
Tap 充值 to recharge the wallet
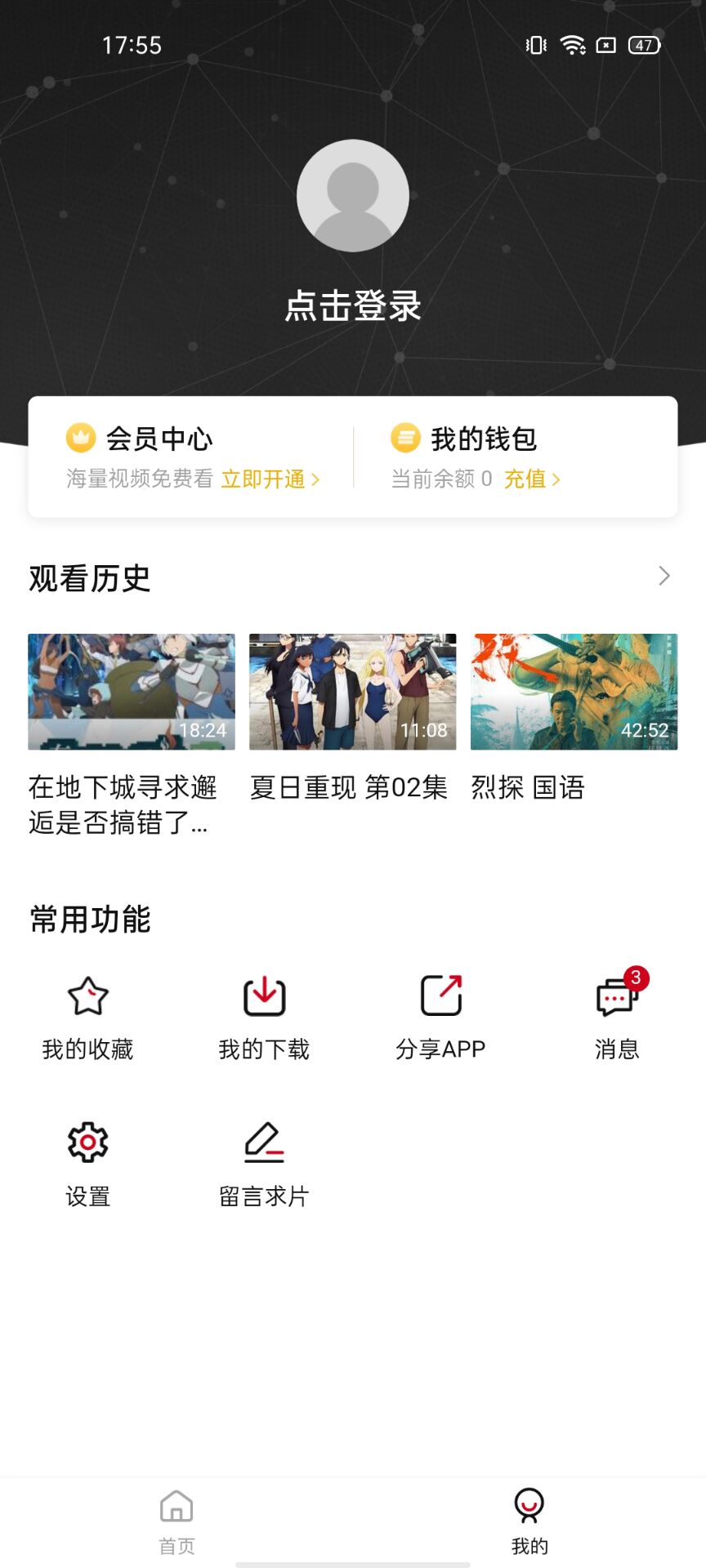point(531,479)
